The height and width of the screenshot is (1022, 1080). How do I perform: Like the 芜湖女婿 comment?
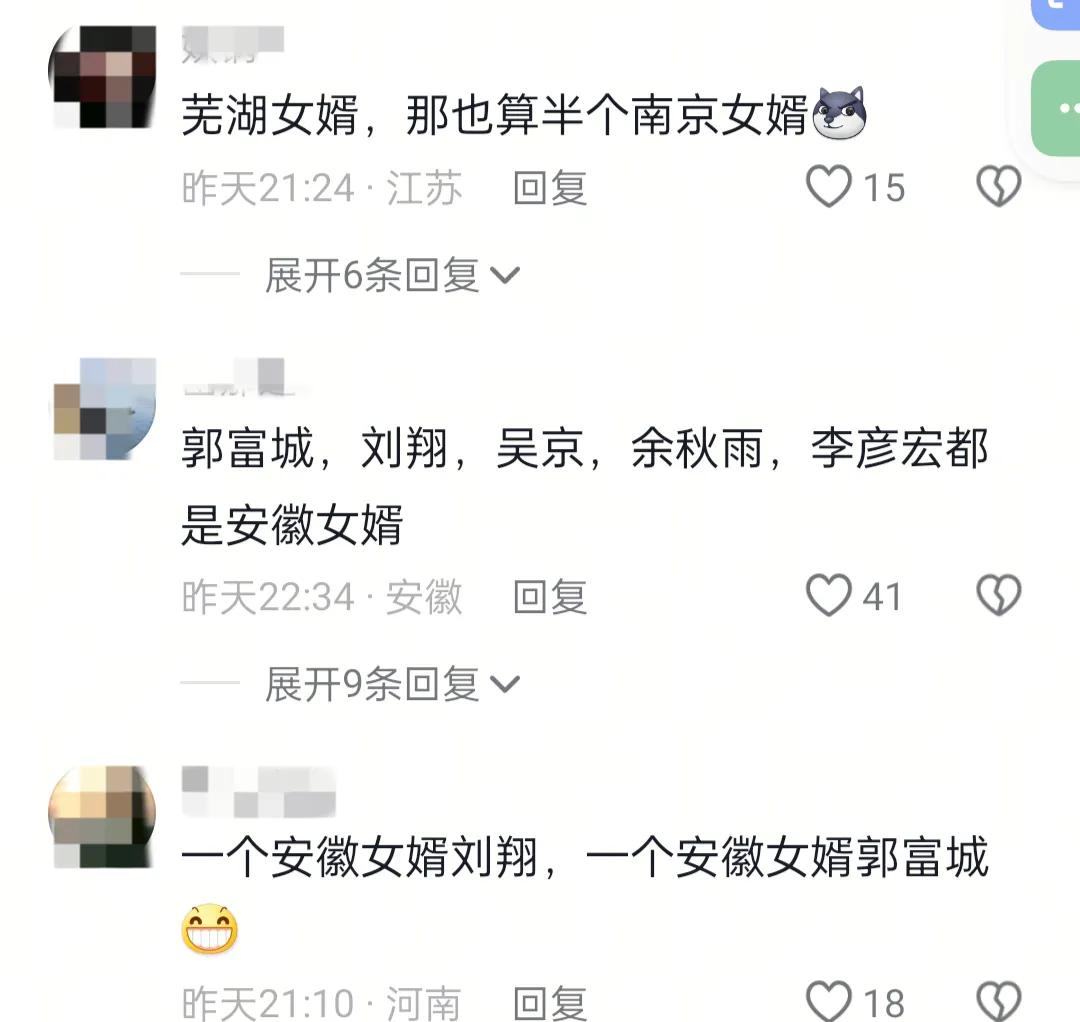(x=829, y=187)
